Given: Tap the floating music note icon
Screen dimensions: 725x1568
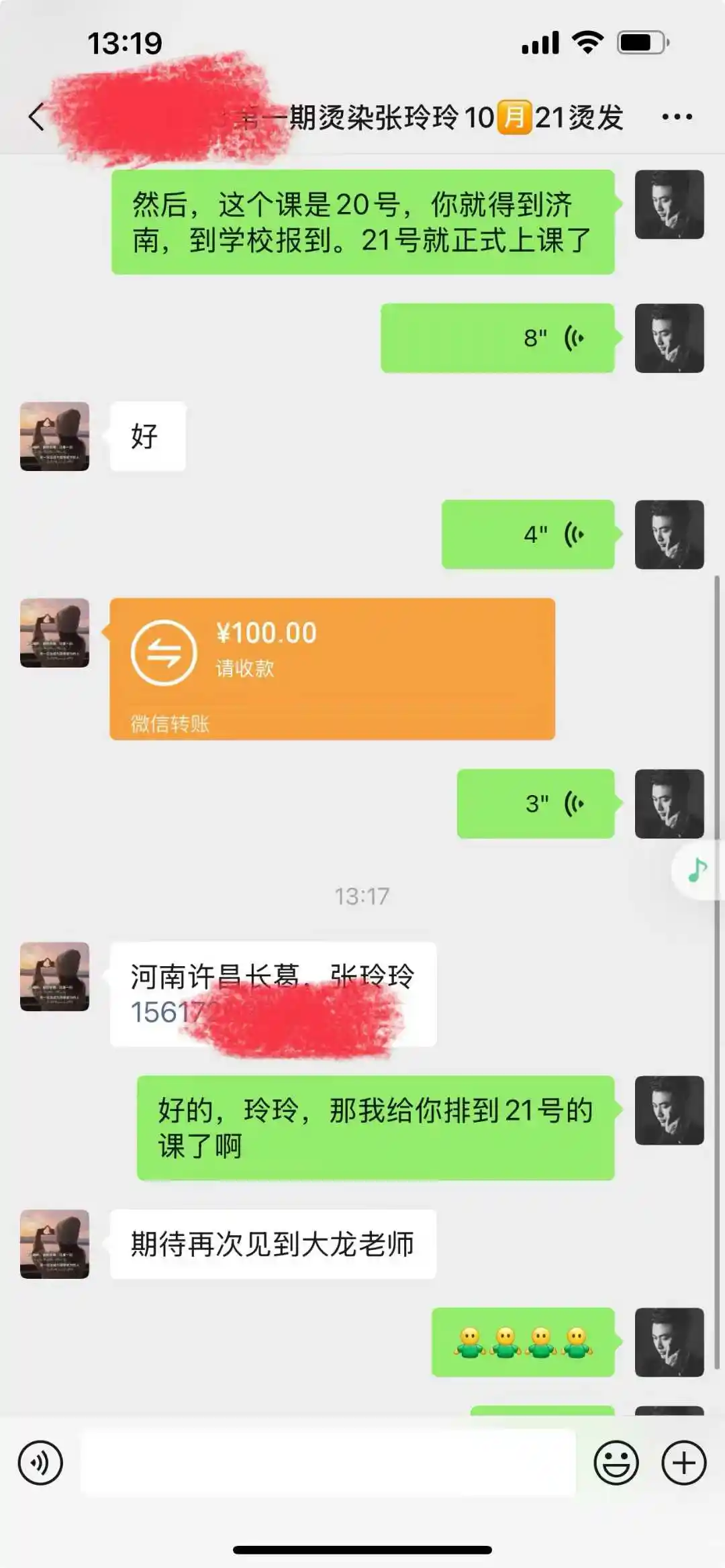Looking at the screenshot, I should [698, 870].
